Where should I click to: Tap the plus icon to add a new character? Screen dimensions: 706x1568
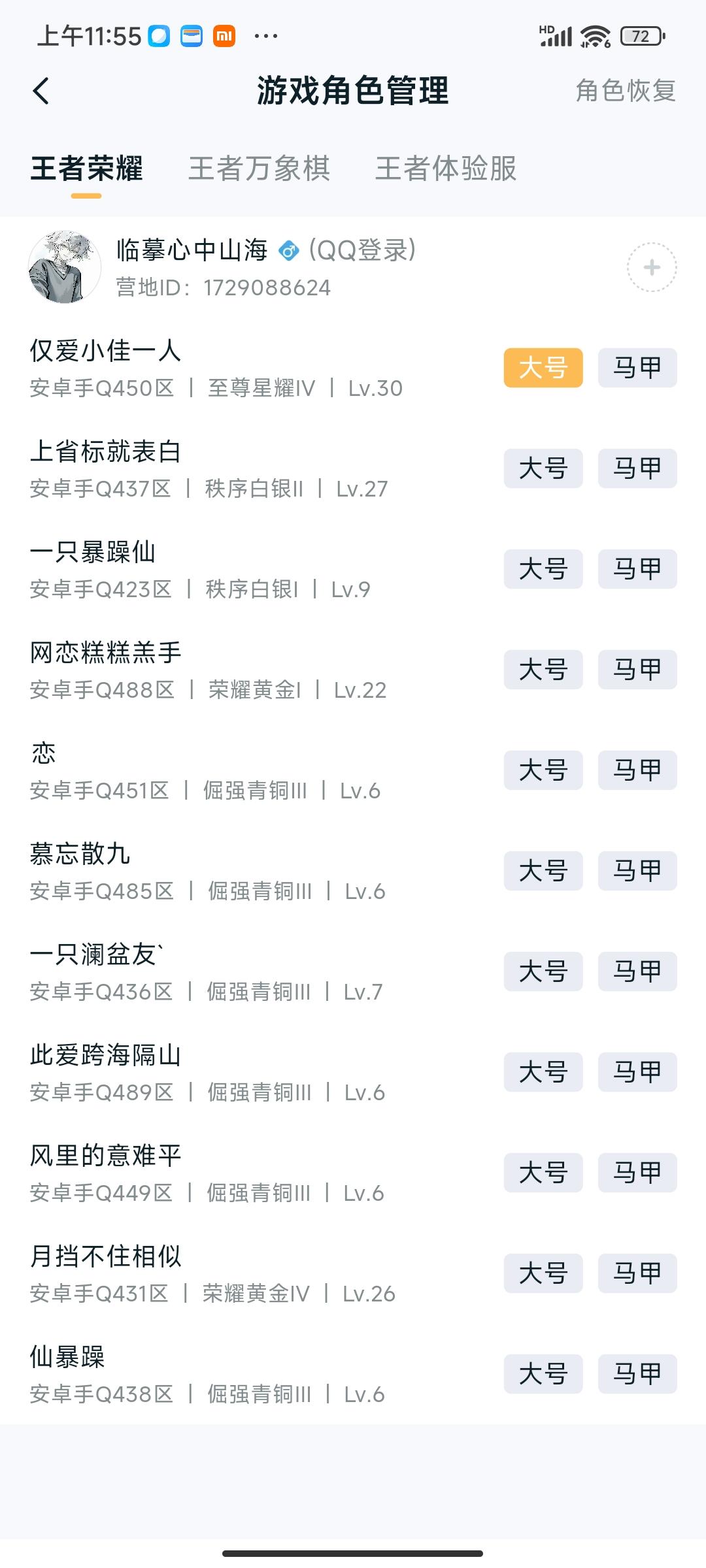[651, 267]
